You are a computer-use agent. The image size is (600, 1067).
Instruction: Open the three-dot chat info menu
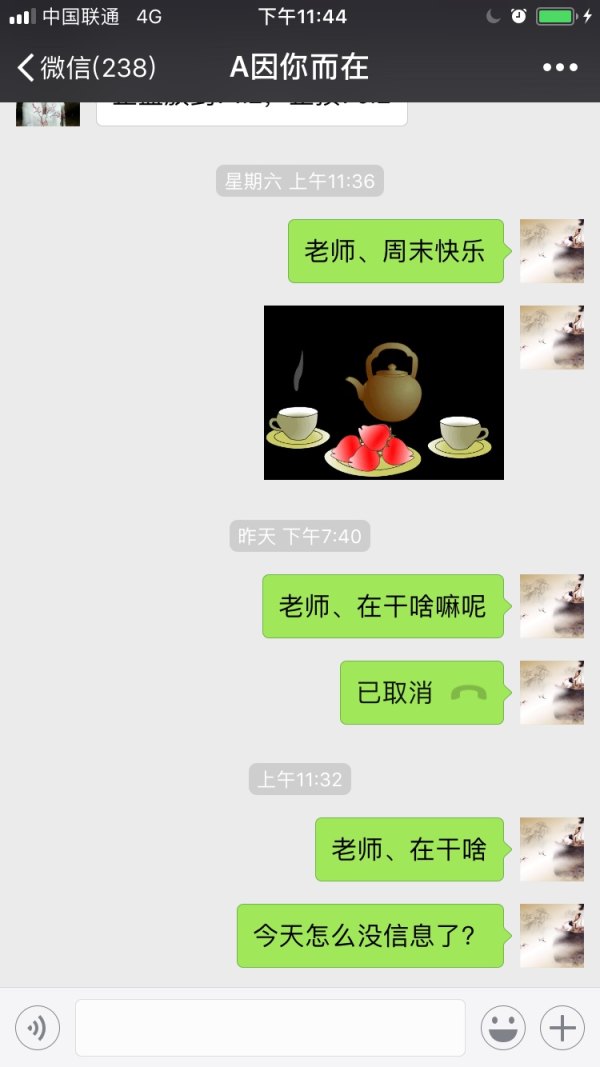(x=560, y=68)
